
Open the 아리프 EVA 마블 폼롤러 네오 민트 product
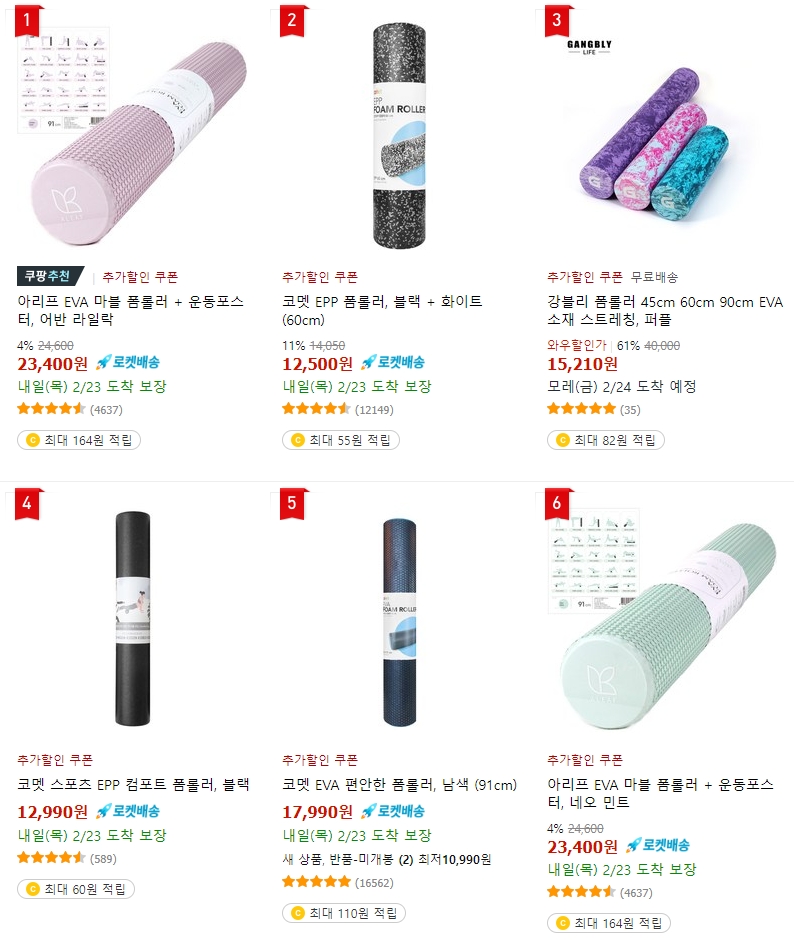click(x=660, y=793)
